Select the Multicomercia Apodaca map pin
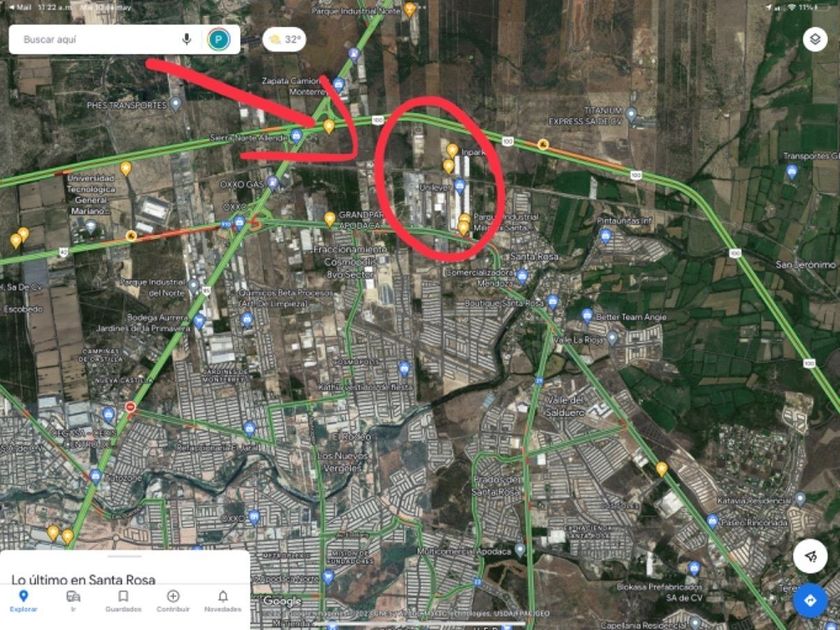The image size is (840, 630). [519, 551]
